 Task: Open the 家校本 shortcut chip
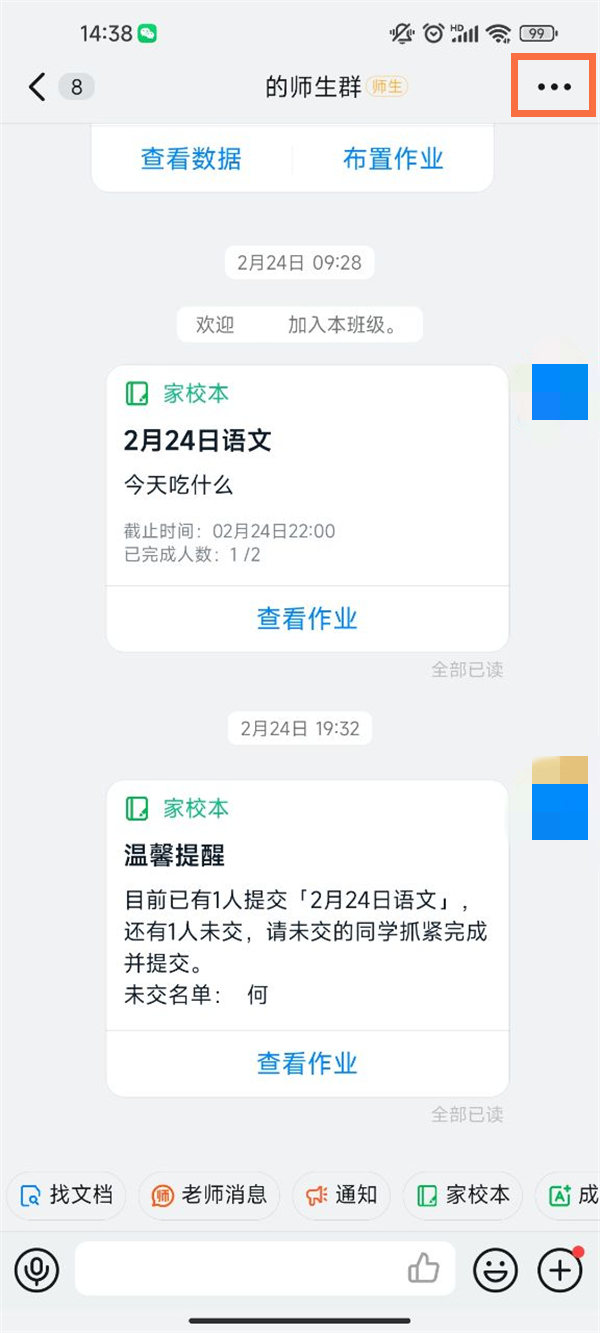(x=463, y=1194)
